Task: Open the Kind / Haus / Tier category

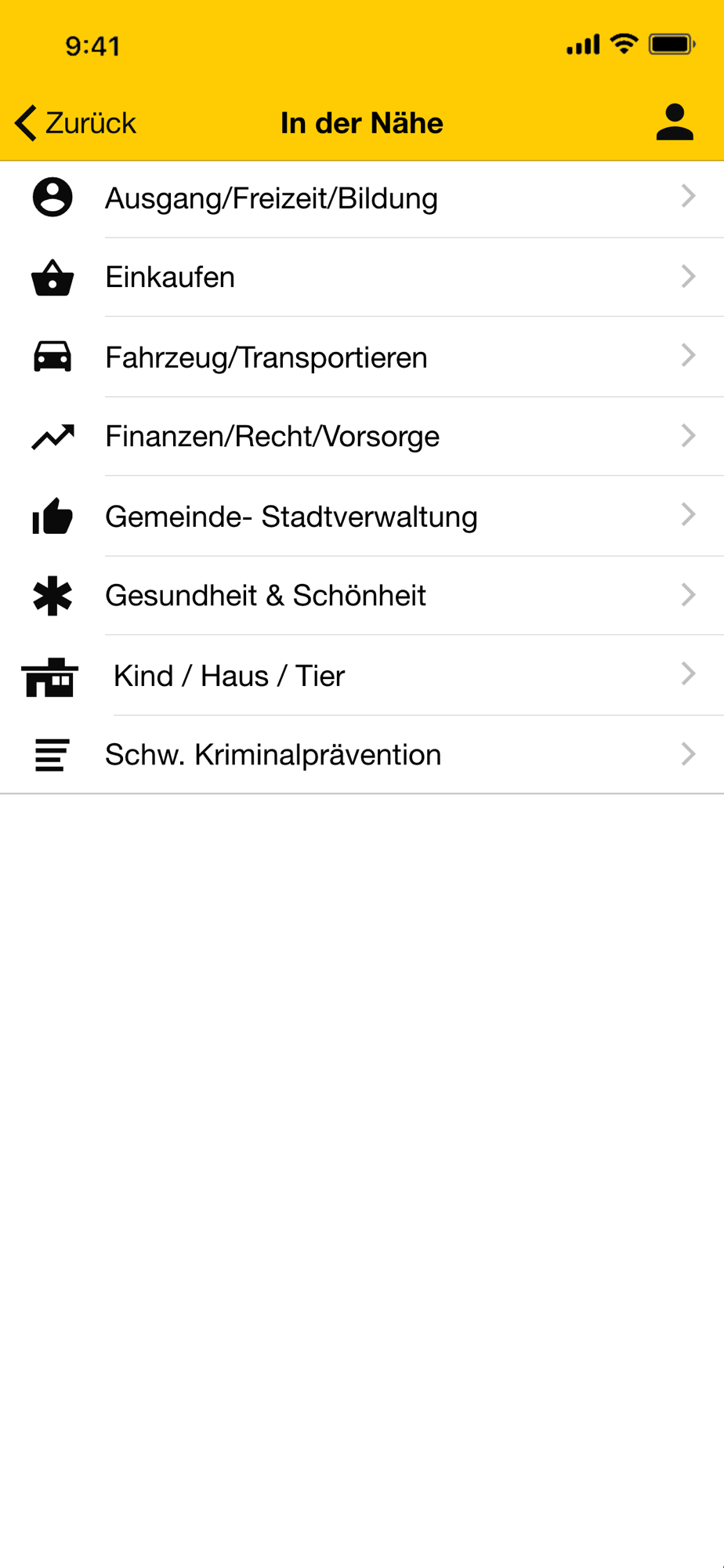Action: coord(362,676)
